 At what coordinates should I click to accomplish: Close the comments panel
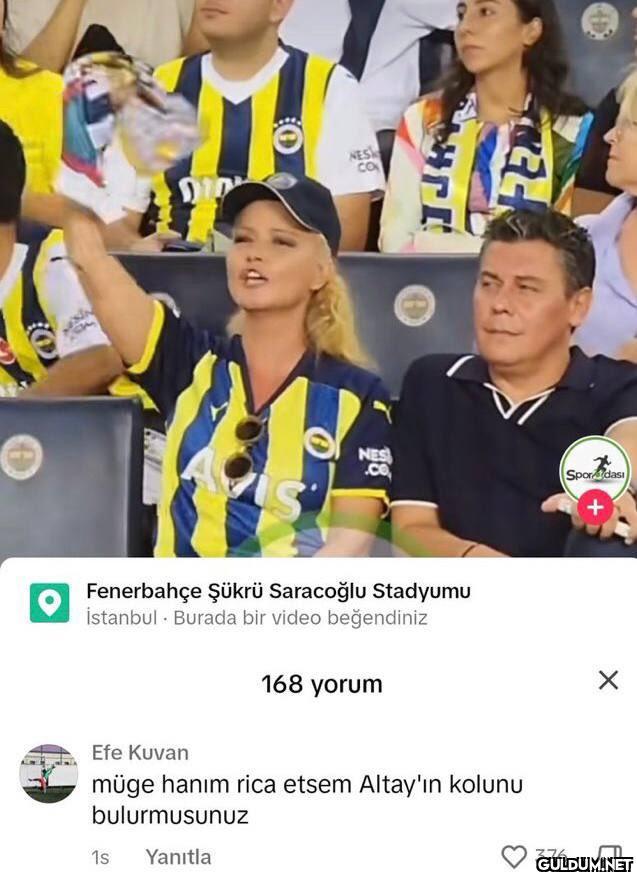click(x=607, y=681)
